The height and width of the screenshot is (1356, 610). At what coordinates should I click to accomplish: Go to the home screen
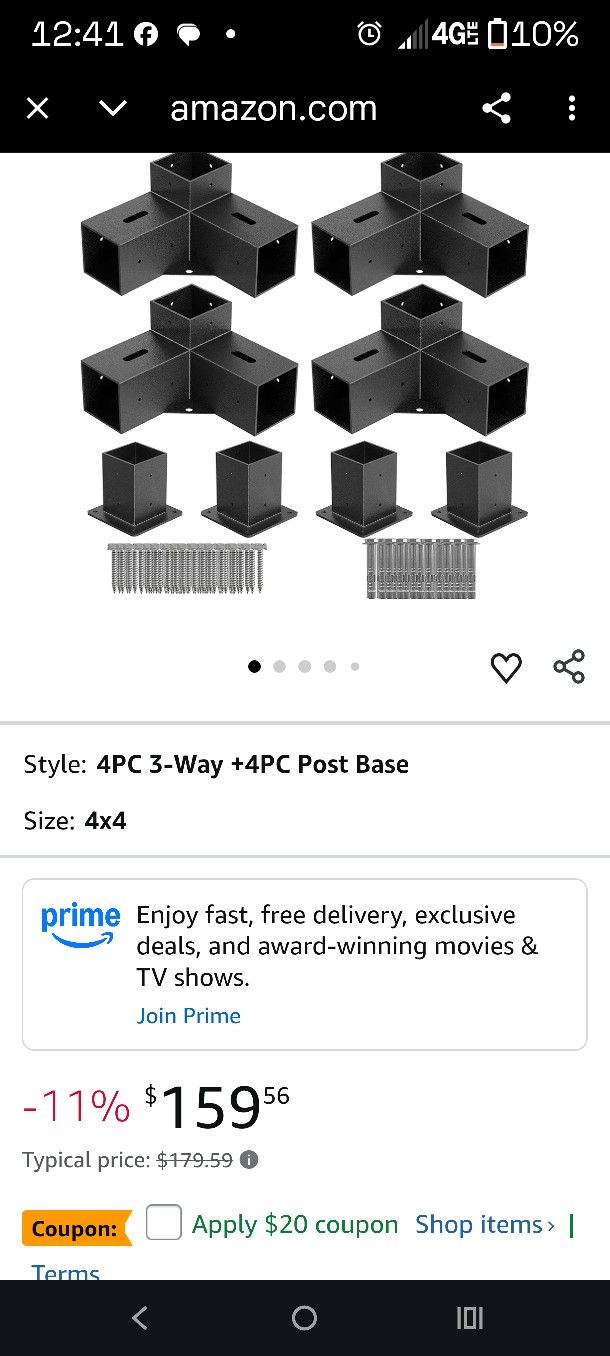[x=305, y=1318]
